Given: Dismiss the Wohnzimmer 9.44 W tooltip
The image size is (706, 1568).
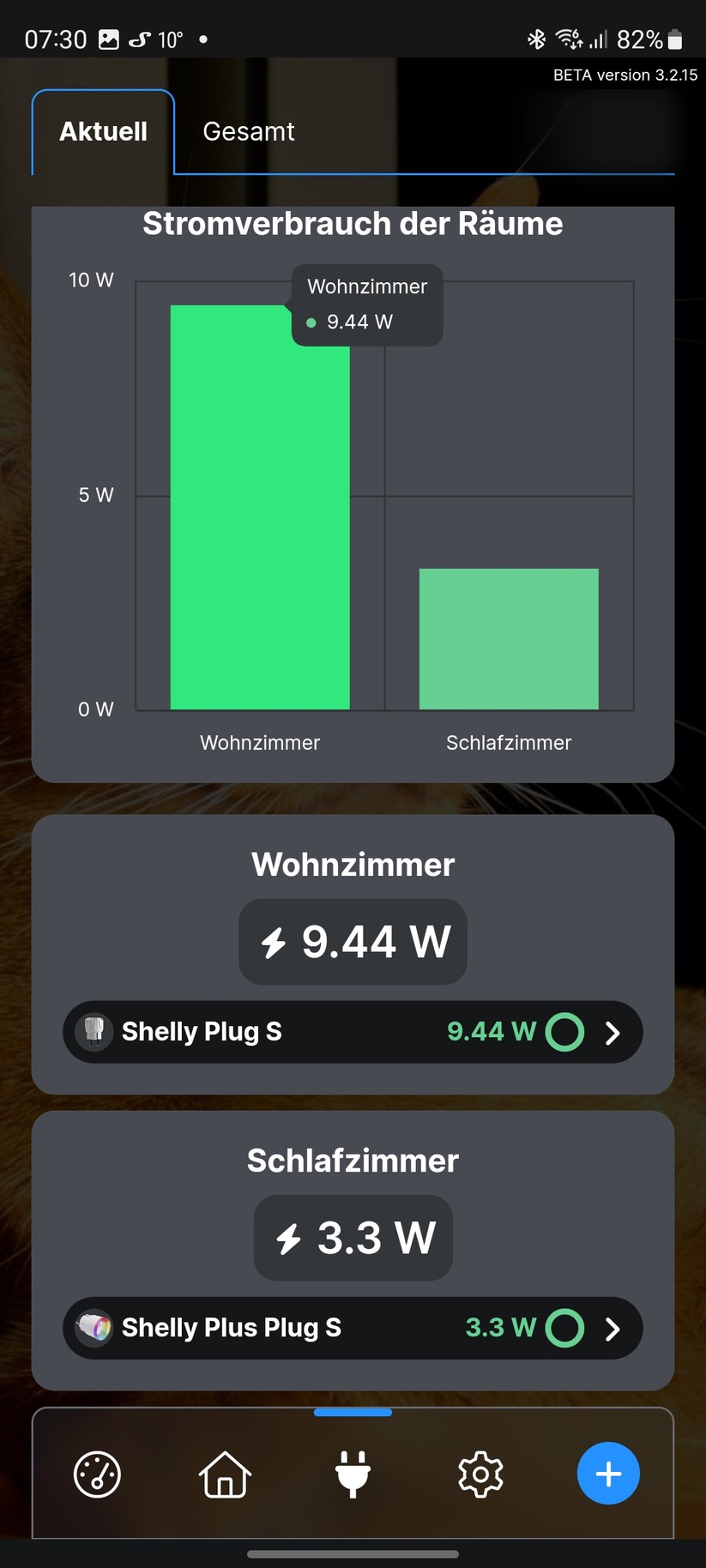Looking at the screenshot, I should (x=367, y=305).
